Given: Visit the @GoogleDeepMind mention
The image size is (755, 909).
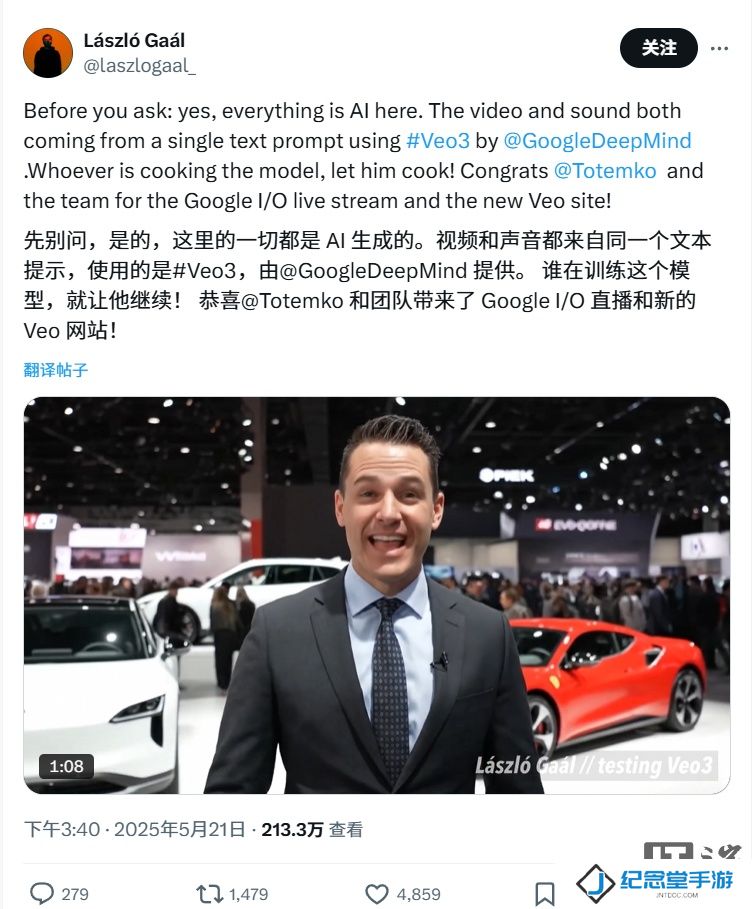Looking at the screenshot, I should (x=597, y=141).
